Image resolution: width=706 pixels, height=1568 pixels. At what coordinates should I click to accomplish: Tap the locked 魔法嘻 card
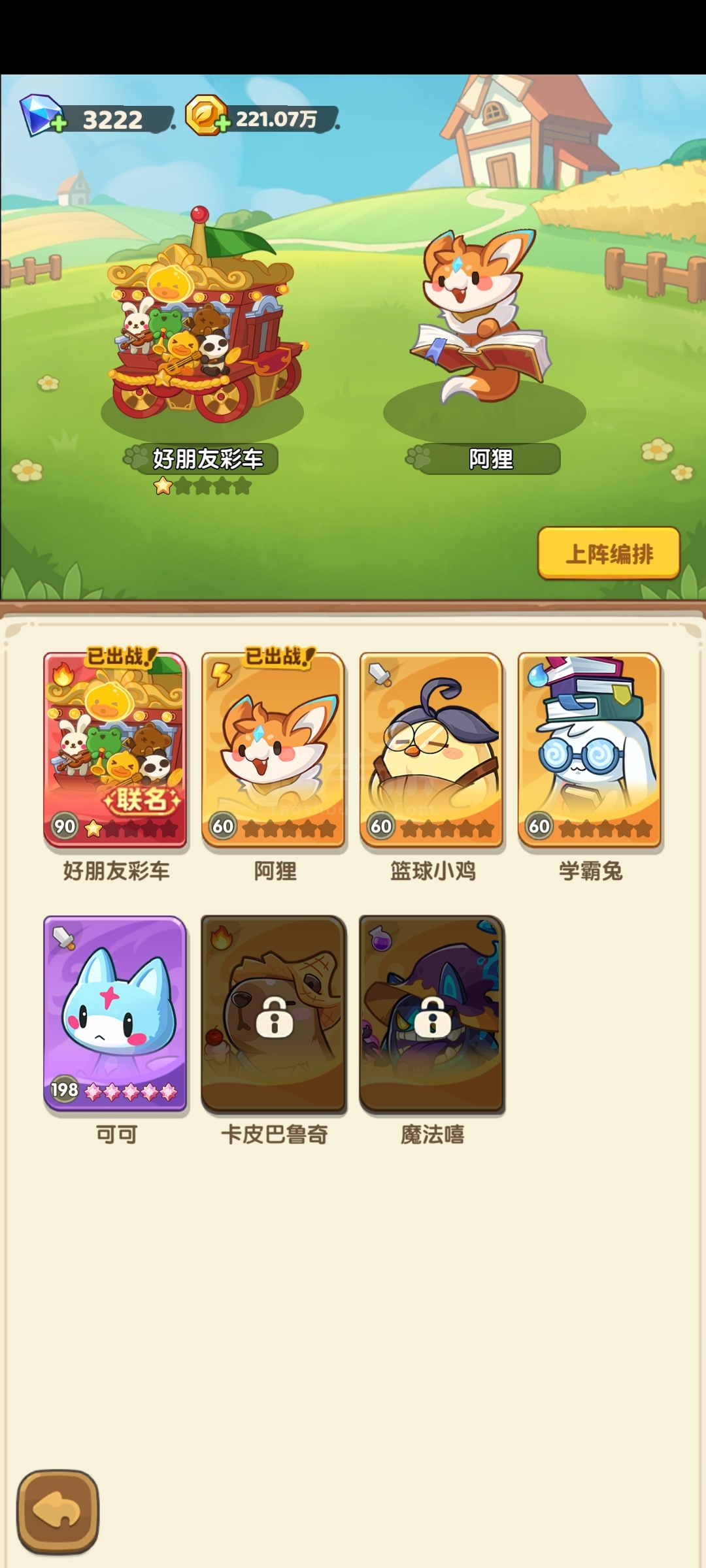coord(431,1013)
